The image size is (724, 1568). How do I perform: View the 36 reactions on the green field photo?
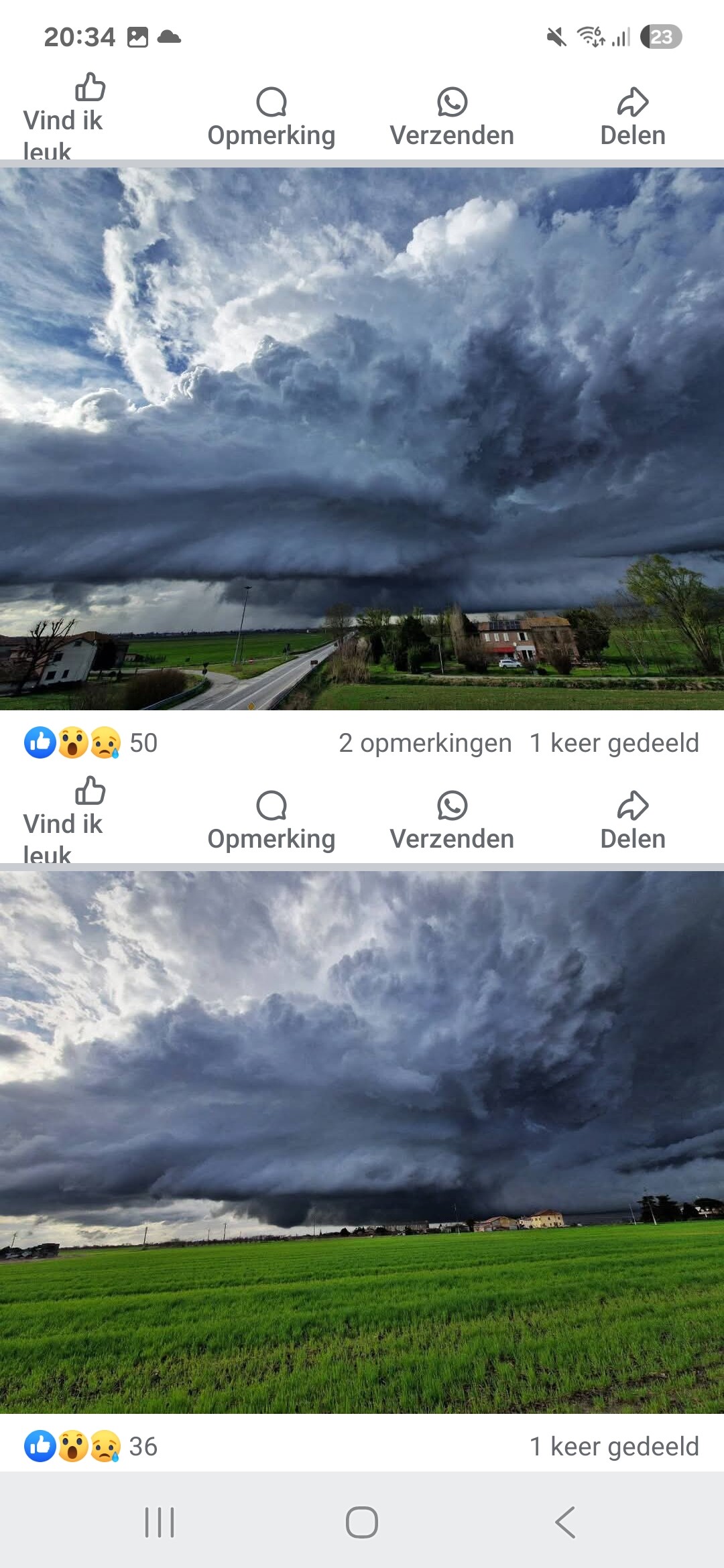[x=90, y=1446]
